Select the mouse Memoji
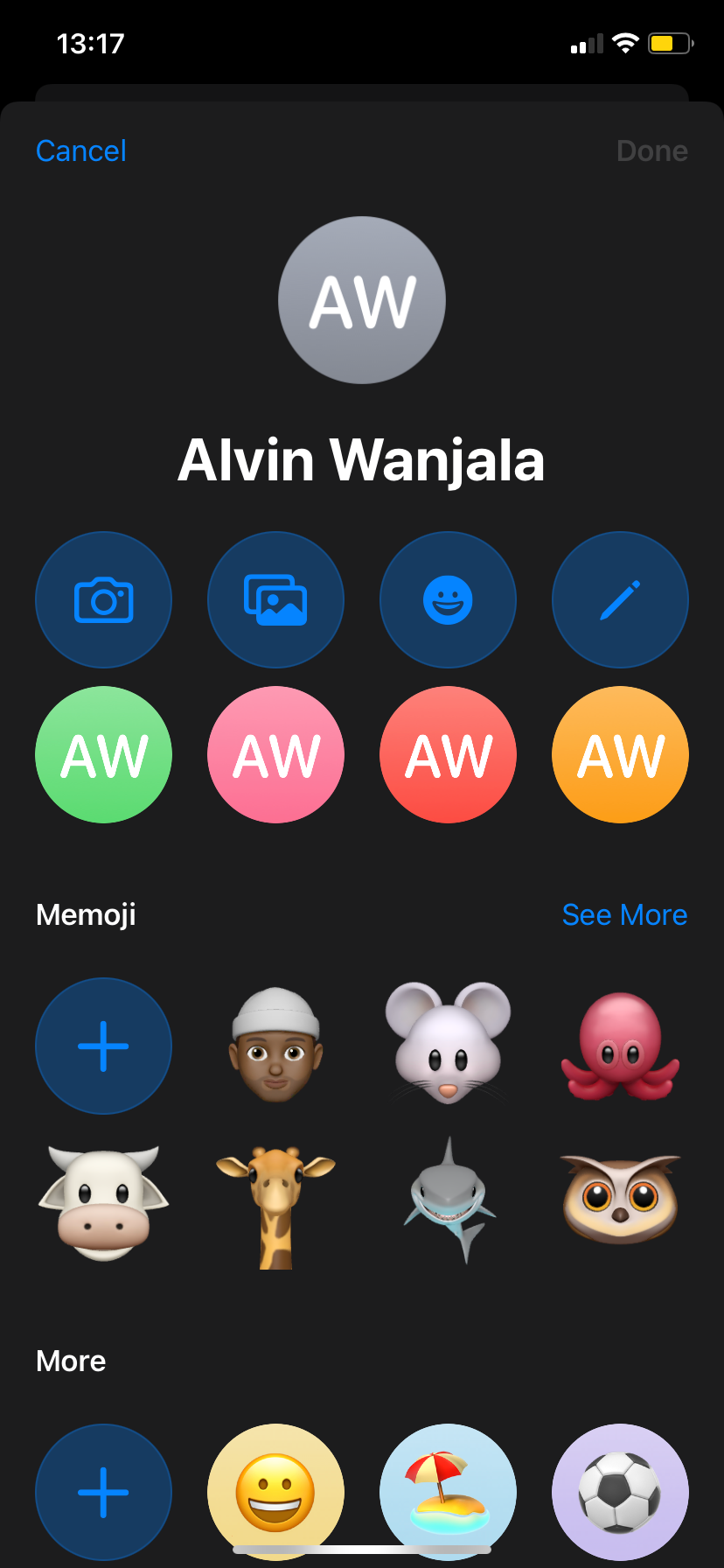 click(x=447, y=1046)
